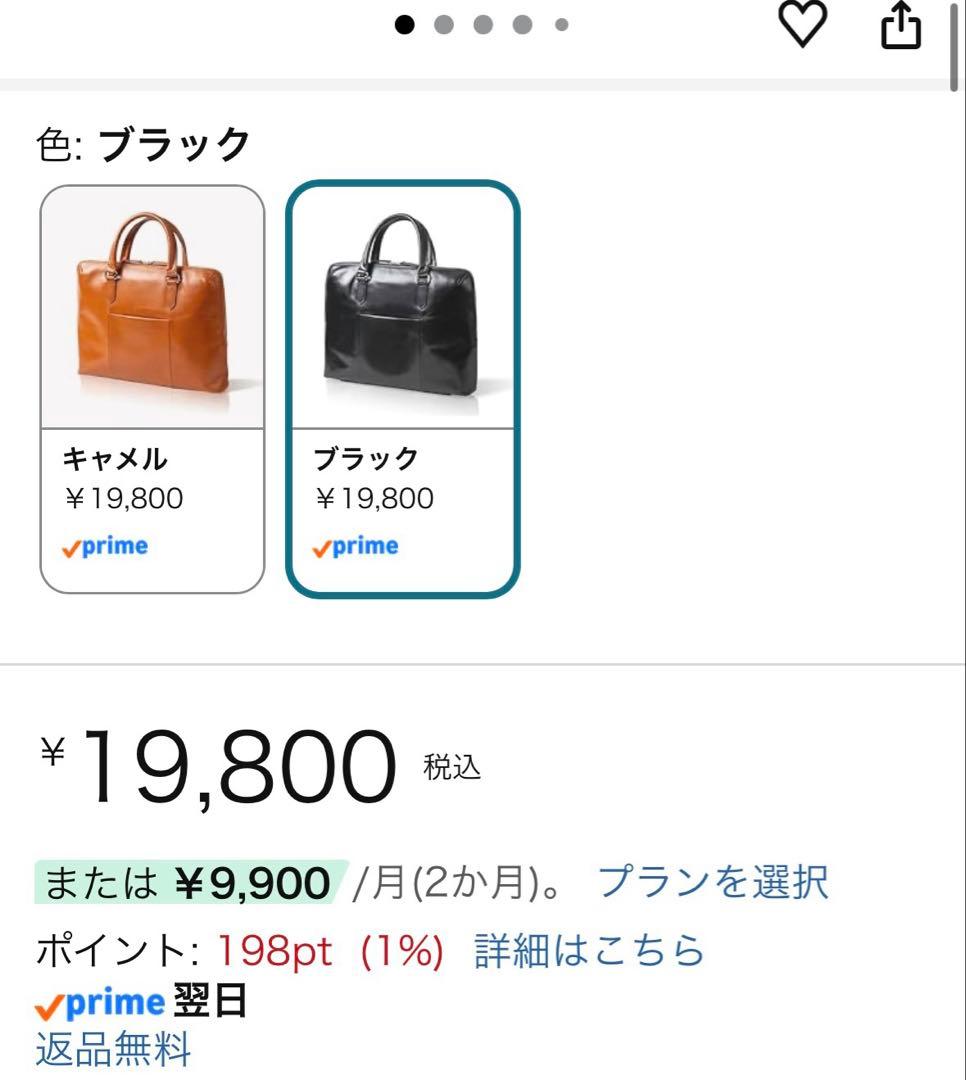Tap the キャメル variant label
Screen dimensions: 966x1080
click(x=116, y=459)
